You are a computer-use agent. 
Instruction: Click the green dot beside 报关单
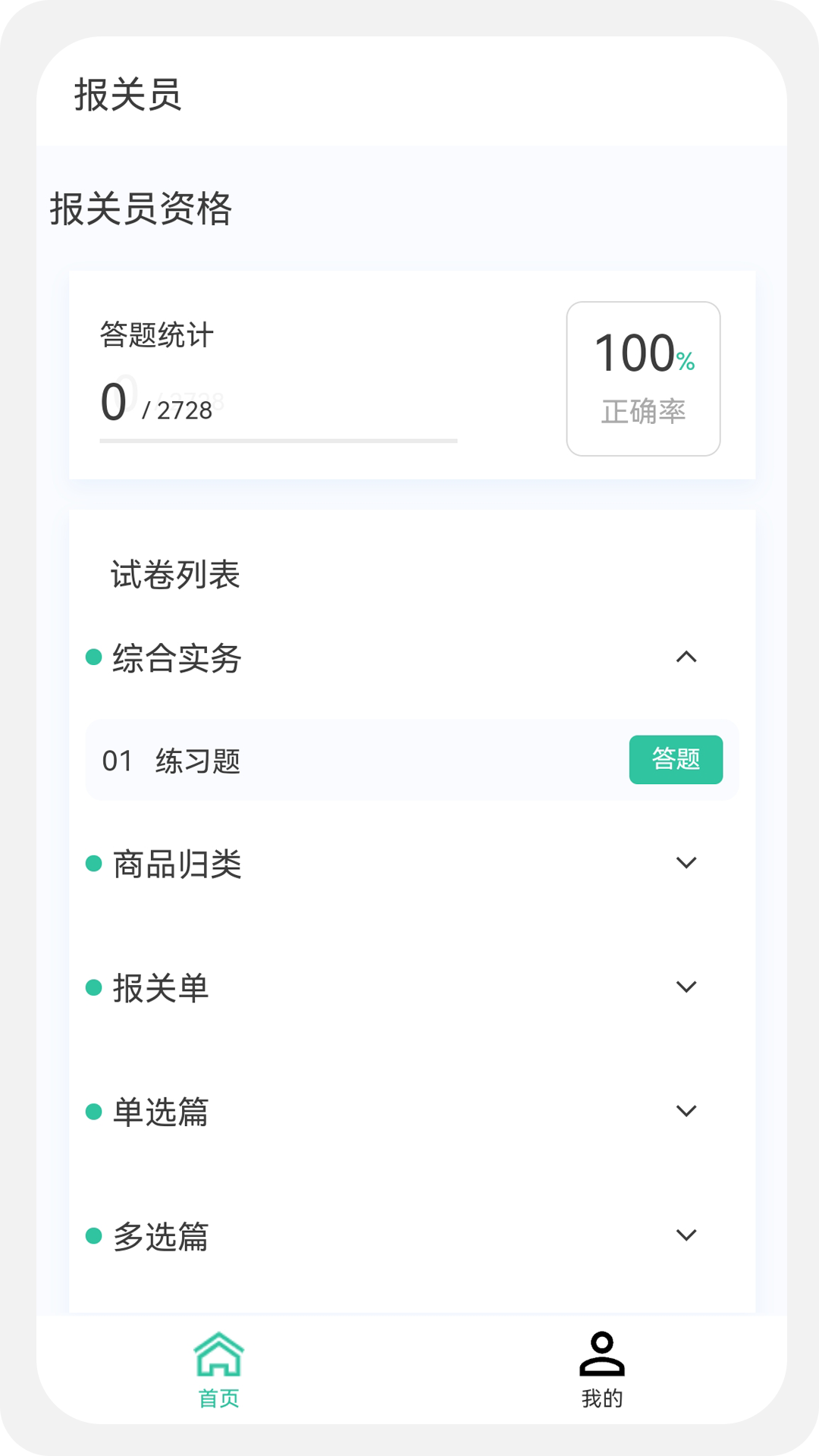(93, 987)
